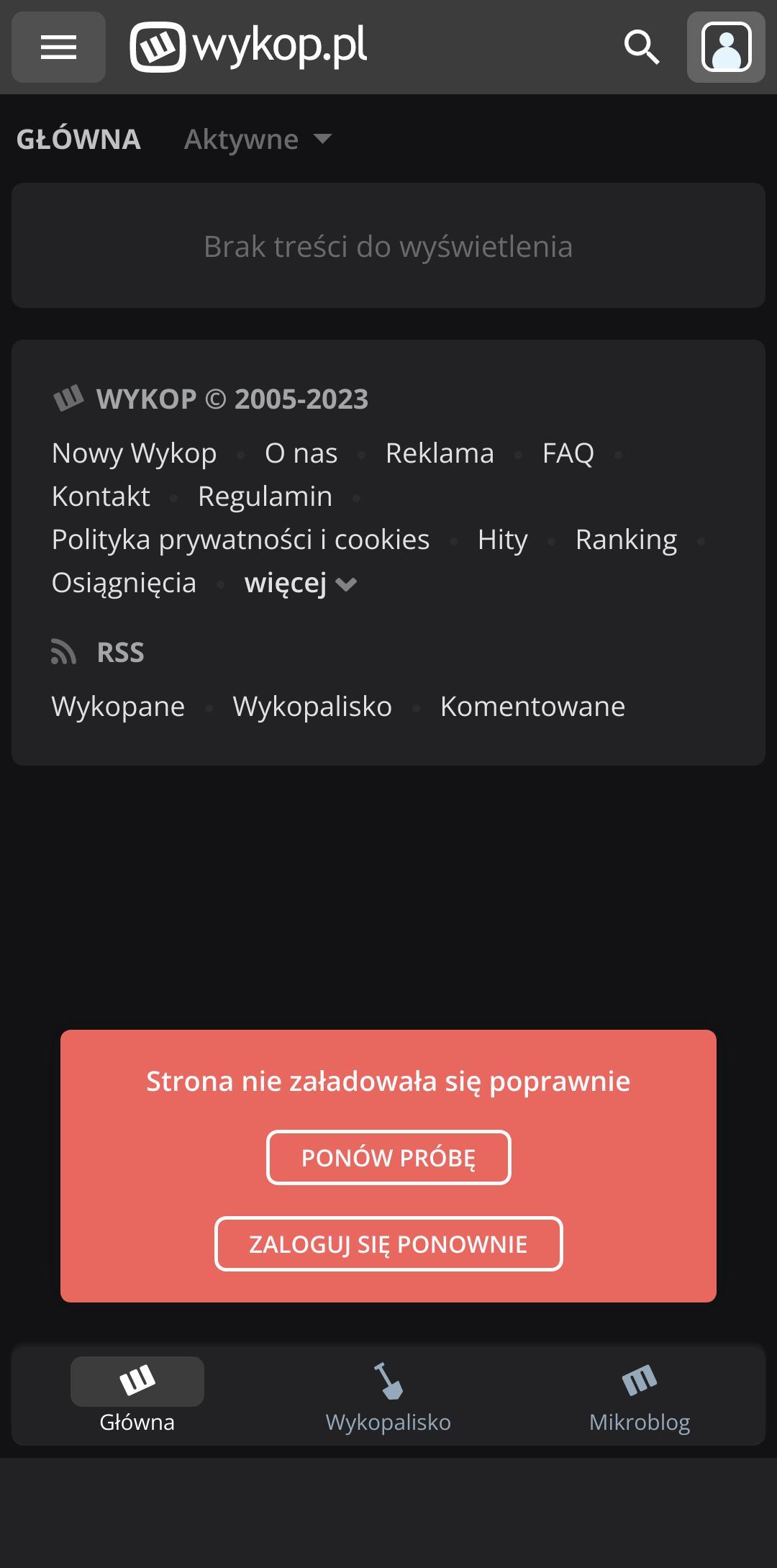Screen dimensions: 777x1568
Task: Open the Aktywne chevron arrow
Action: click(323, 140)
